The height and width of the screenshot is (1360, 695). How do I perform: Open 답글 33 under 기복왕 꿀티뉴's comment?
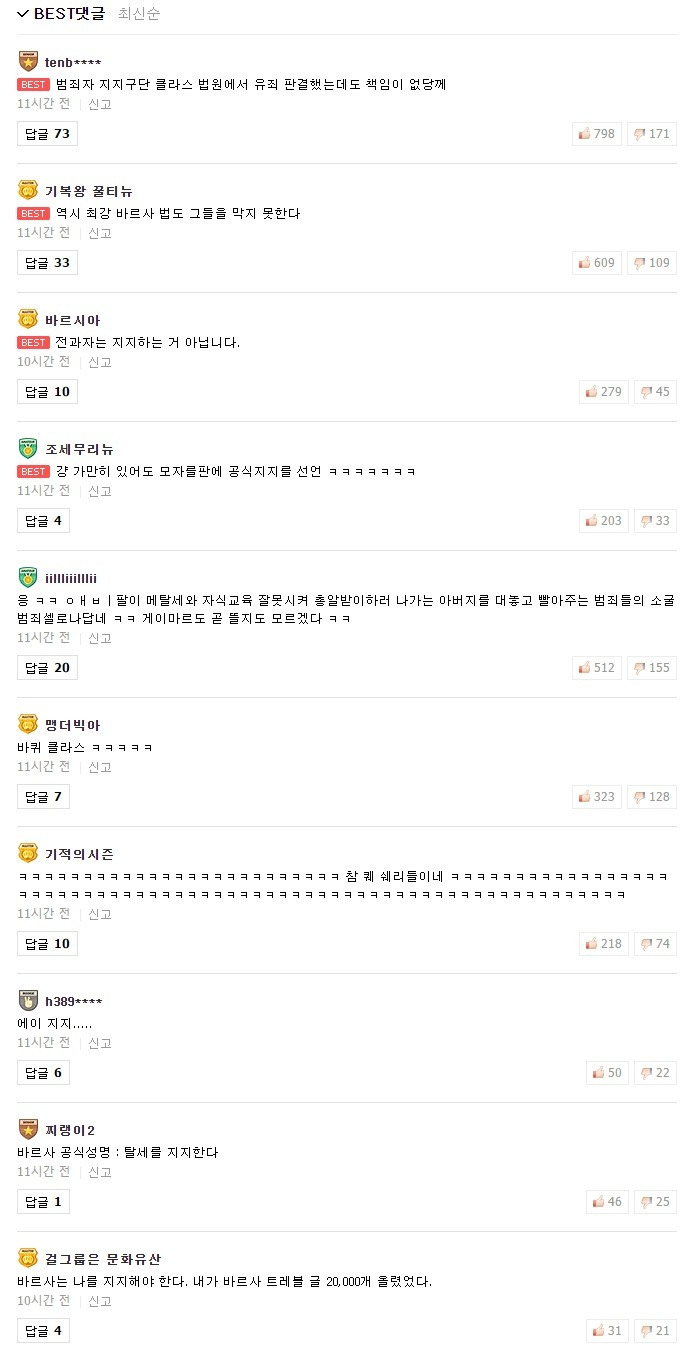(47, 263)
